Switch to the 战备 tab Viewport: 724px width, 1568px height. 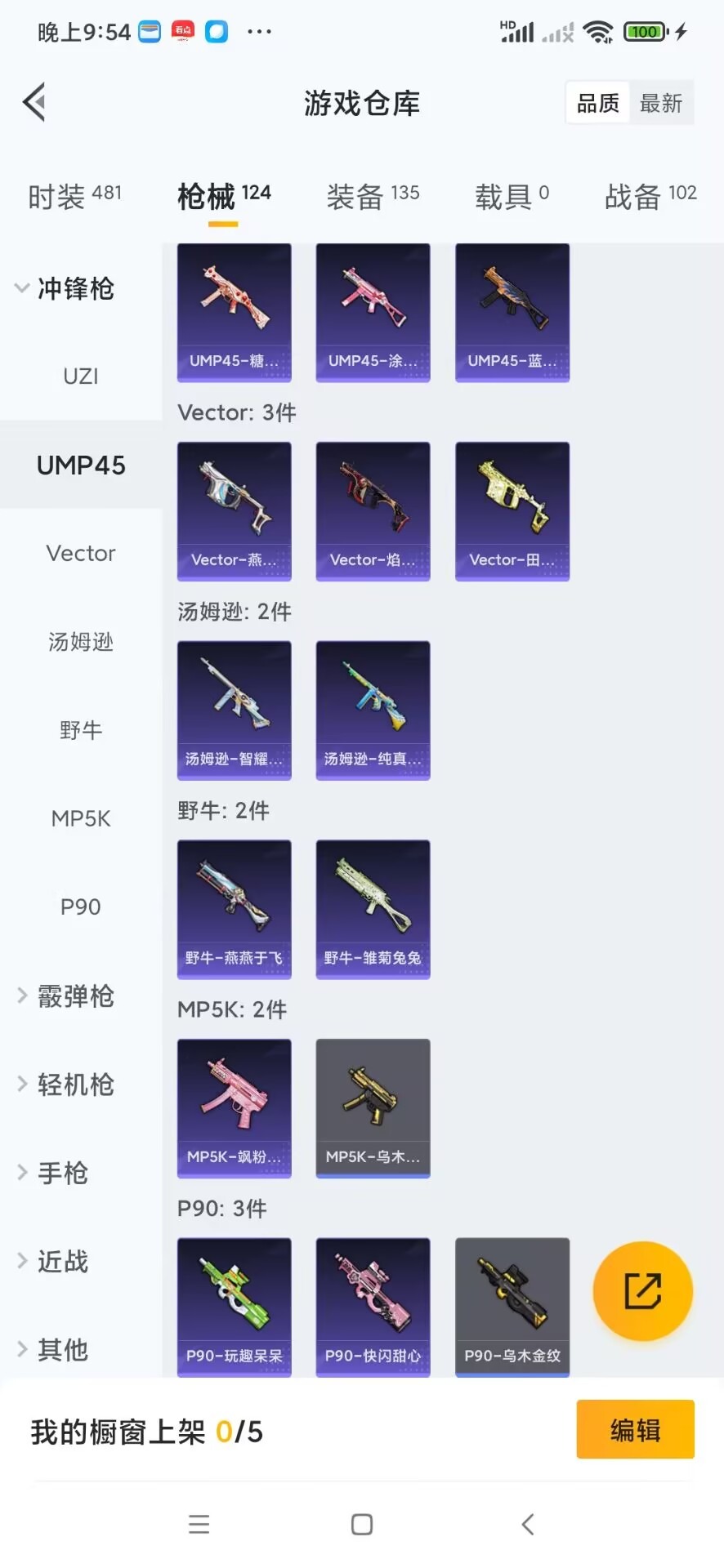pos(650,196)
